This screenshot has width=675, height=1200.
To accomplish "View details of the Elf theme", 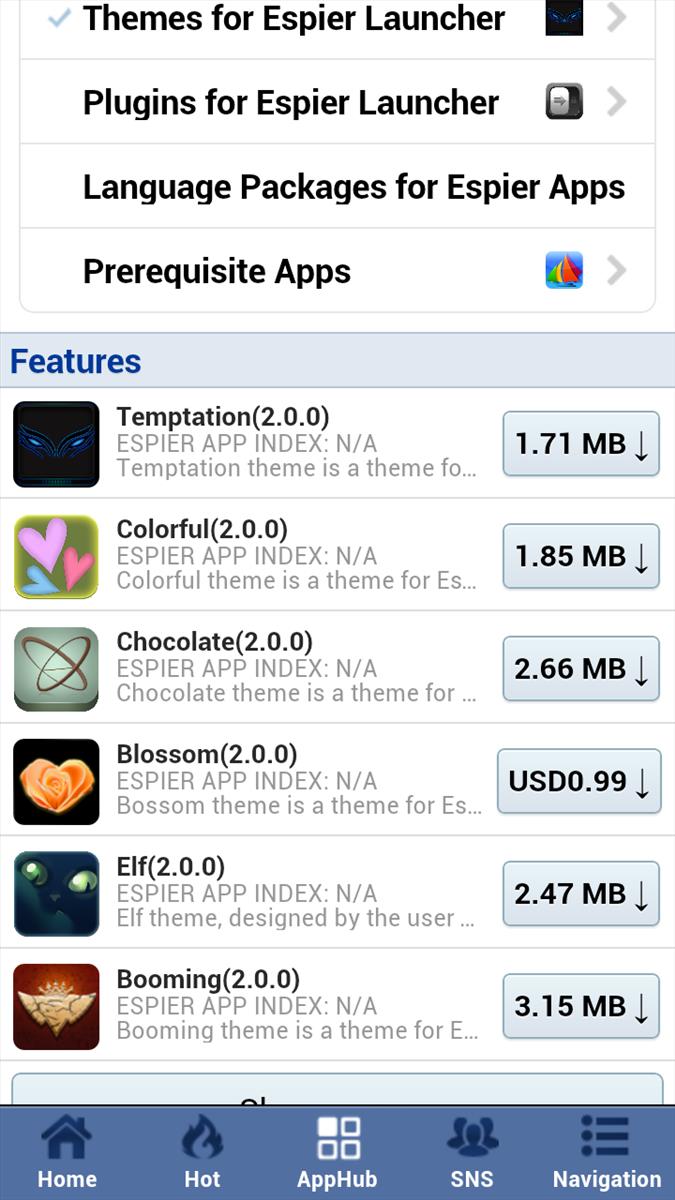I will (250, 893).
